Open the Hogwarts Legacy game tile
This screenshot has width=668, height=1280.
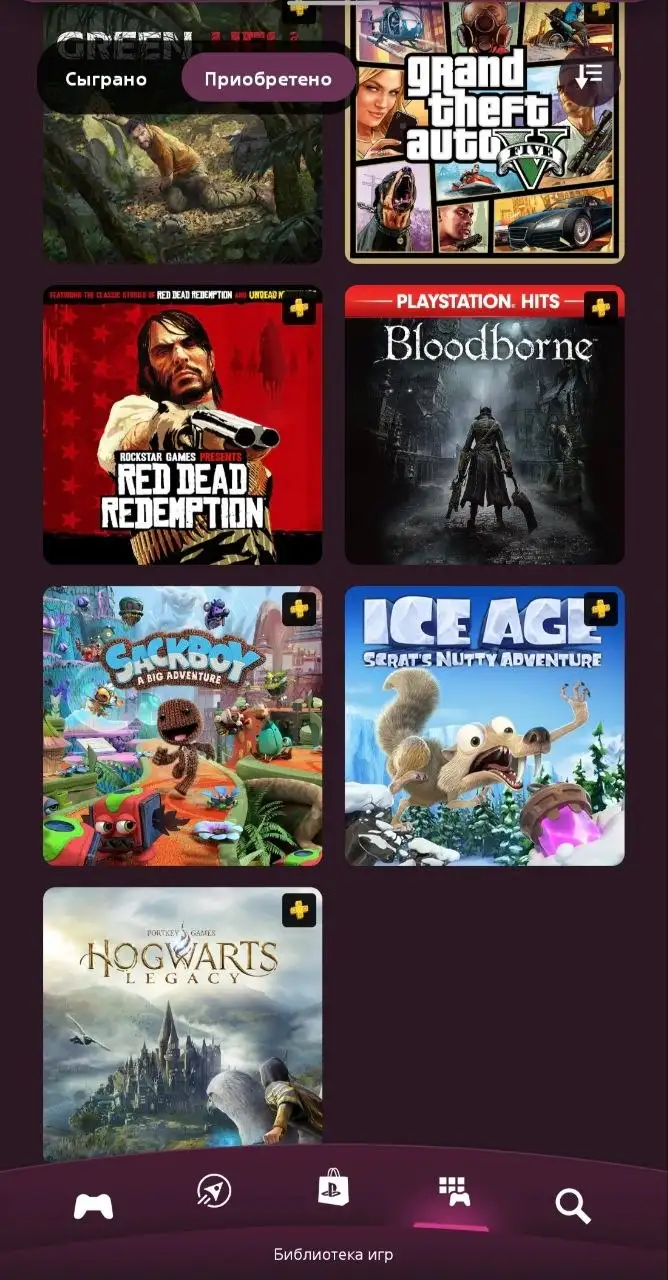182,1020
